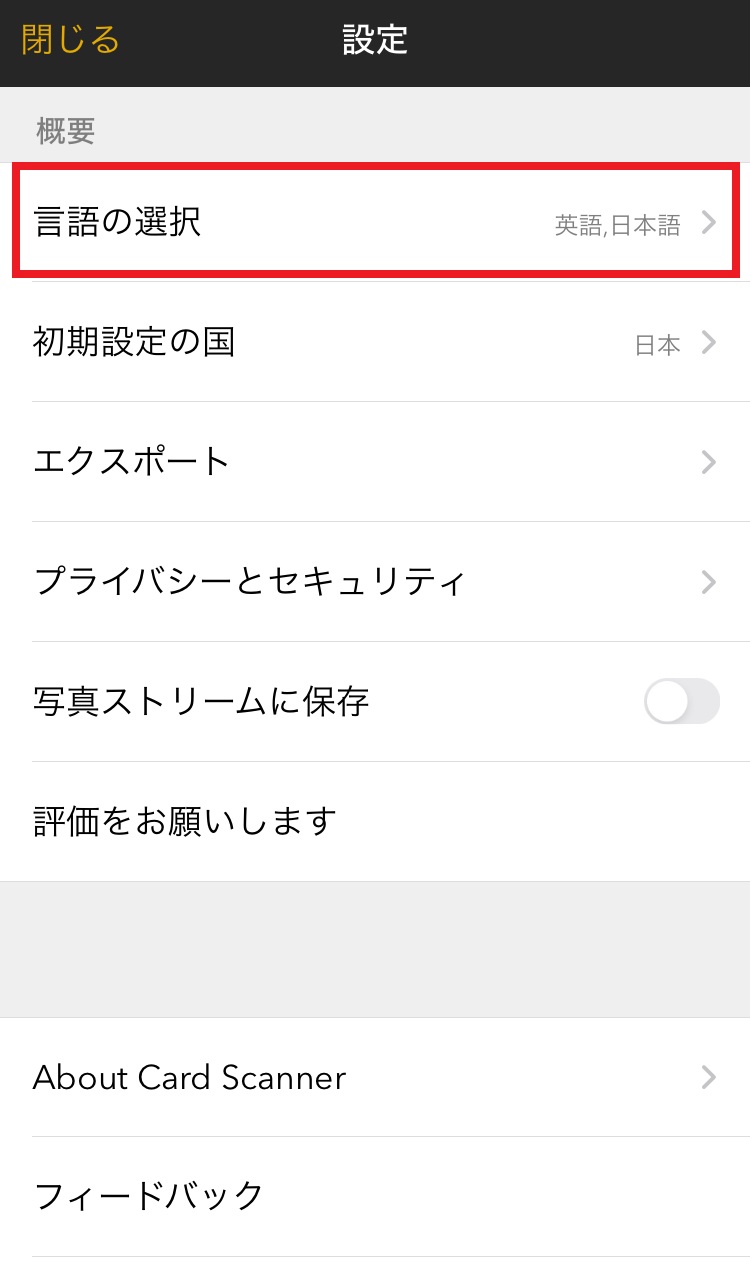Open About Card Scanner
This screenshot has height=1281, width=750.
(375, 1077)
